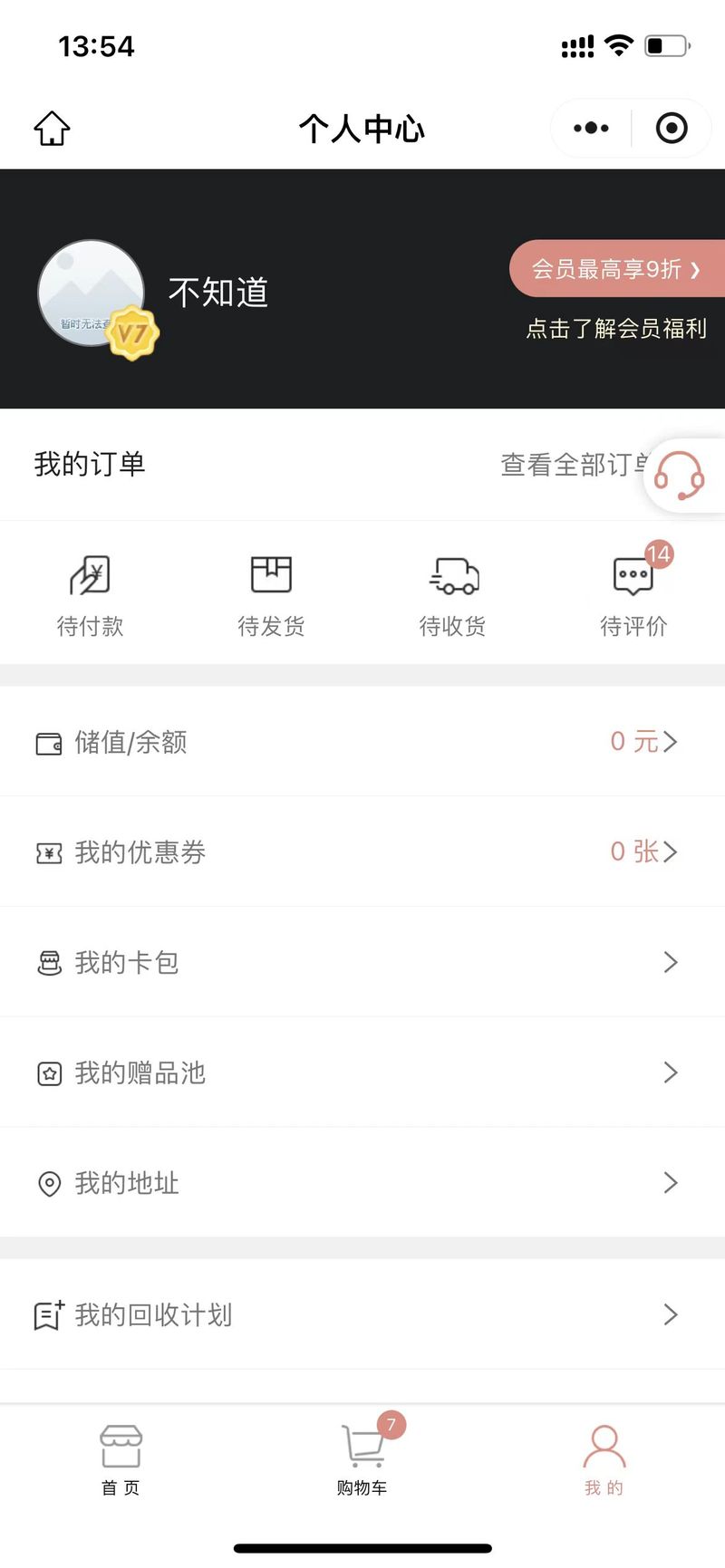The height and width of the screenshot is (1568, 725).
Task: Close the mini program with the circle icon
Action: (x=672, y=128)
